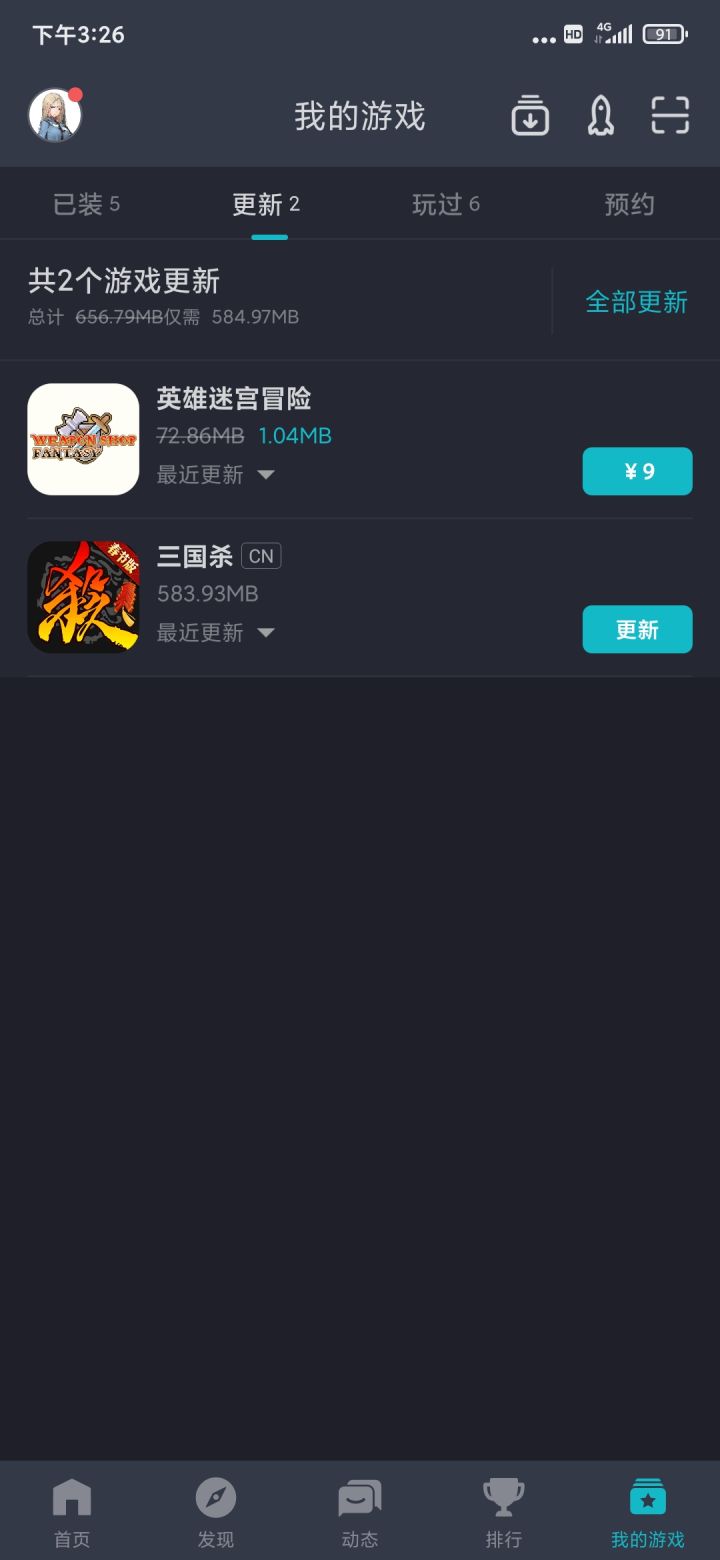Image resolution: width=720 pixels, height=1560 pixels.
Task: Tap the 更新 button for 三国杀
Action: [x=637, y=629]
